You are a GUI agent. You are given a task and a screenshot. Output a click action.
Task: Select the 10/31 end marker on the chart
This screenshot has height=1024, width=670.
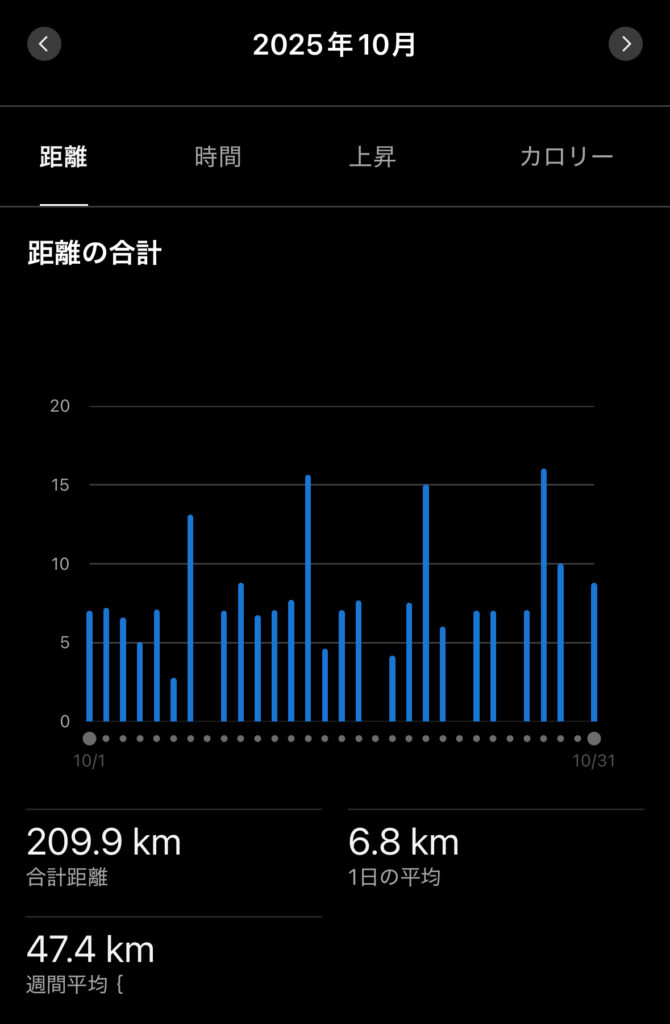(594, 739)
